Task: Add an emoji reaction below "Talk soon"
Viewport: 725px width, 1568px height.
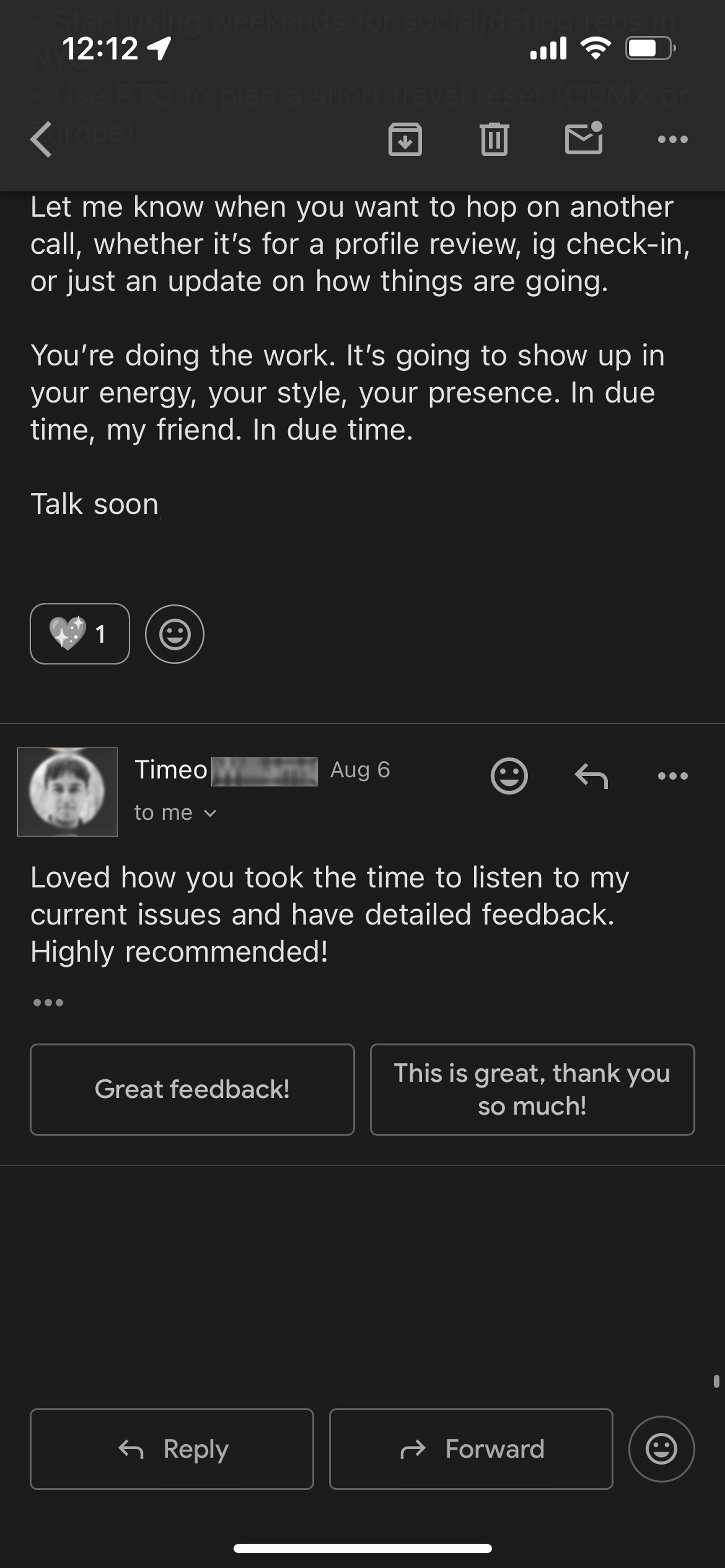Action: (x=175, y=634)
